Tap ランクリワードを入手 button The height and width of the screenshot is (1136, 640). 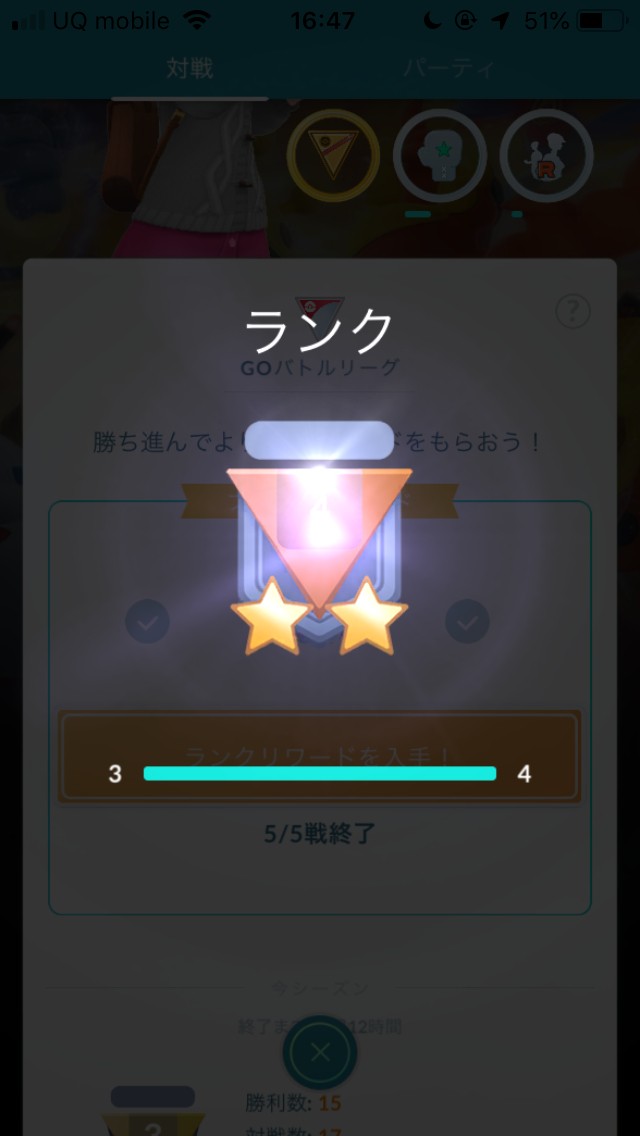(x=319, y=756)
